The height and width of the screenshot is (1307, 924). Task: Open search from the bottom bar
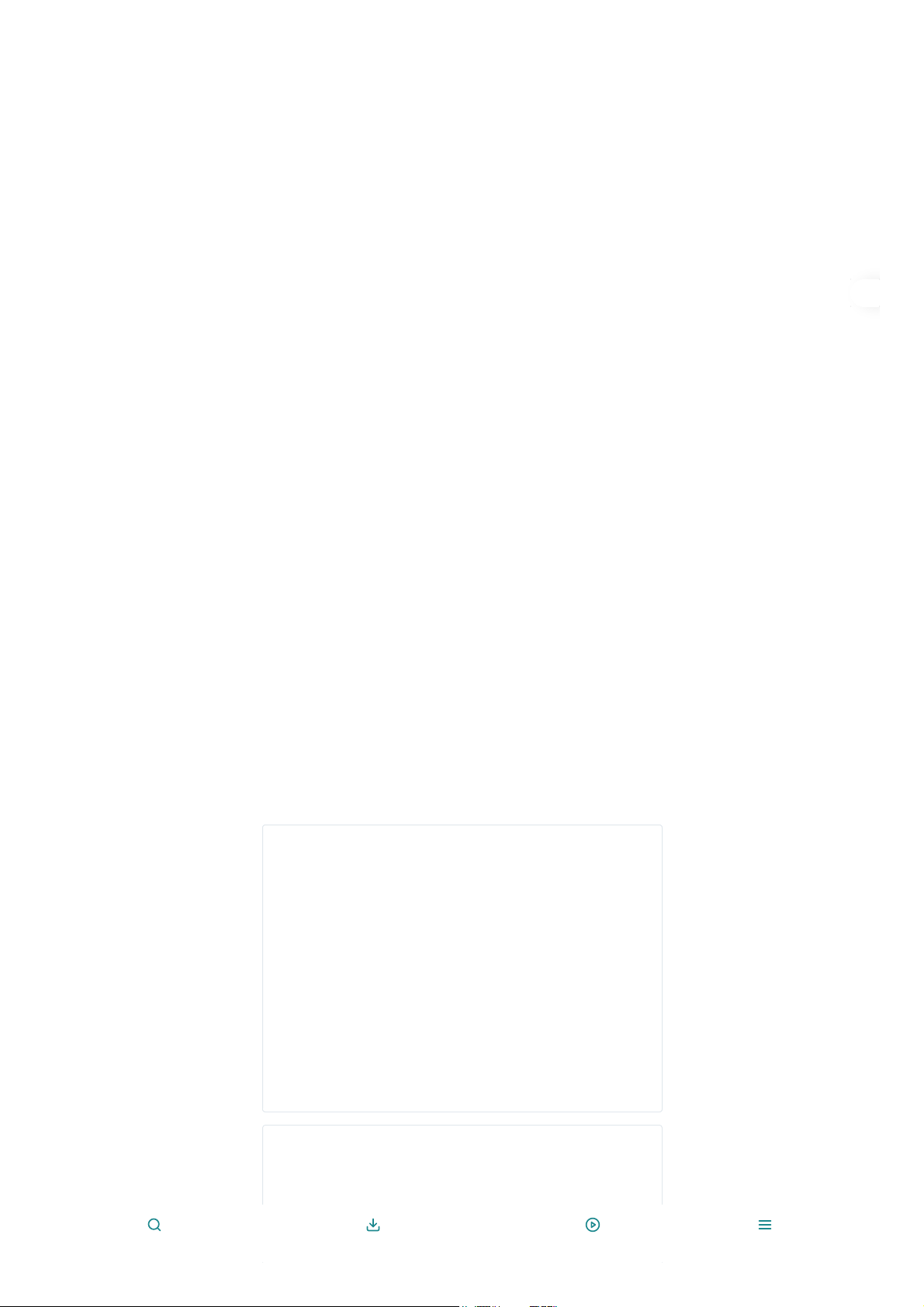tap(154, 1225)
